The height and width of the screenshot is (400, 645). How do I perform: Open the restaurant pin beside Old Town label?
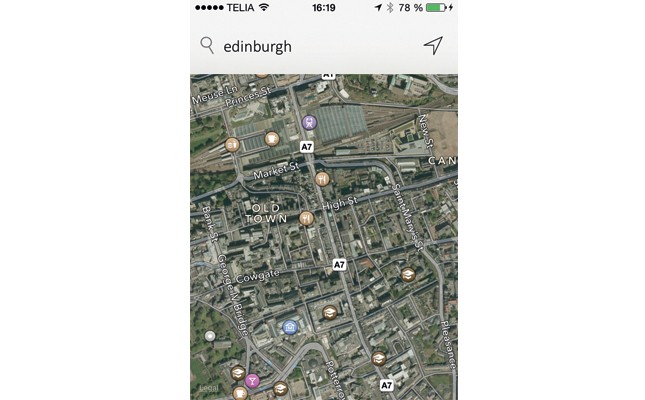pos(307,217)
